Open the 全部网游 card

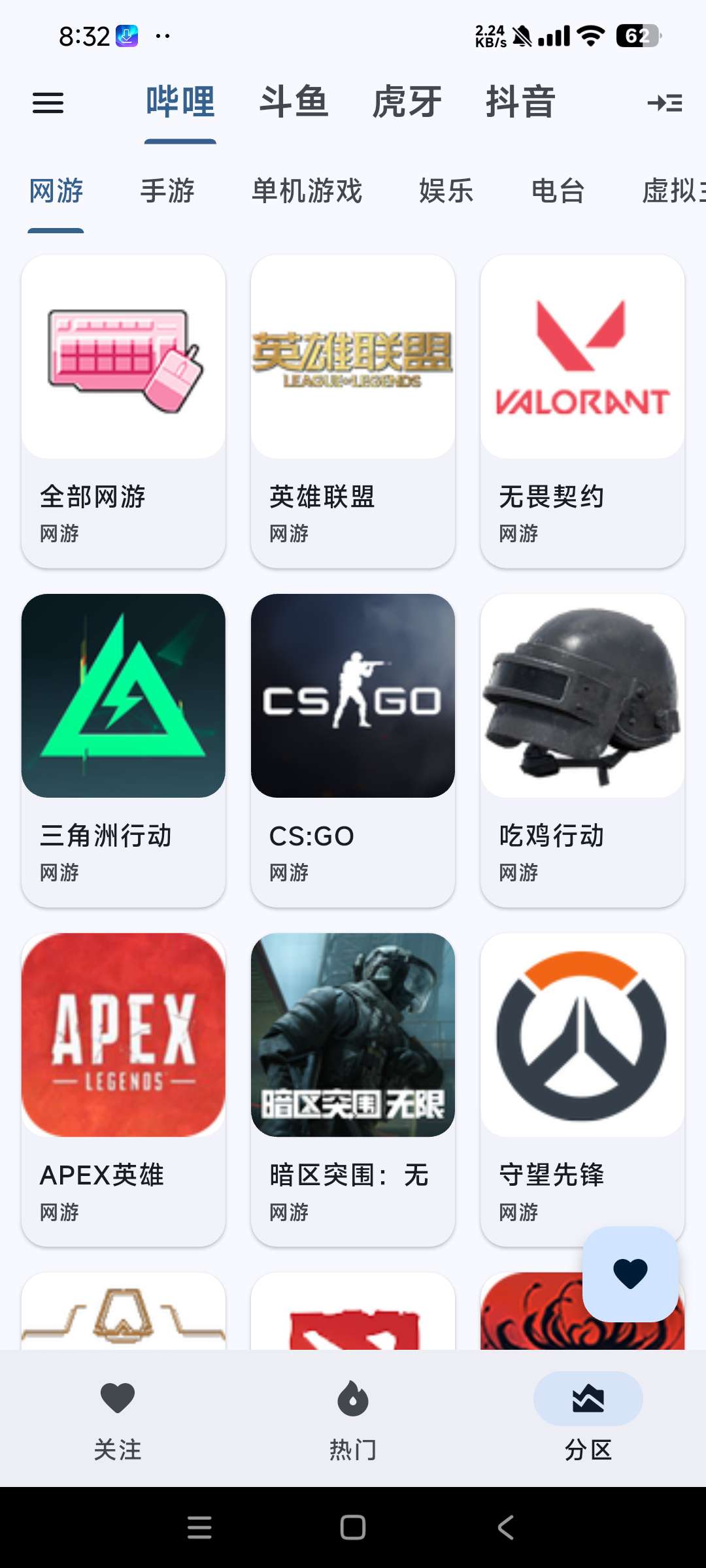coord(124,412)
